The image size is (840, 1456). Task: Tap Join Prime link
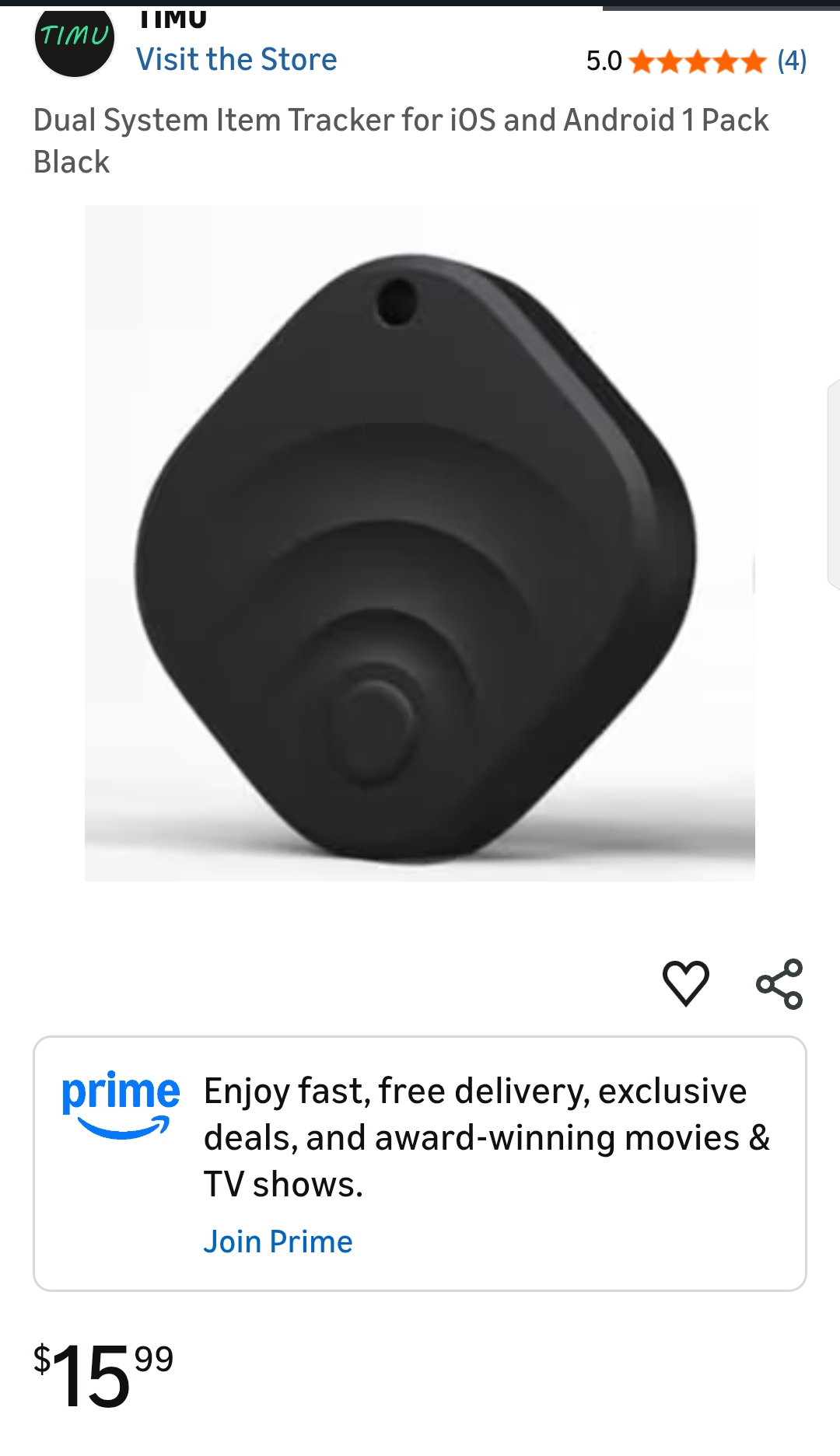click(x=278, y=1241)
